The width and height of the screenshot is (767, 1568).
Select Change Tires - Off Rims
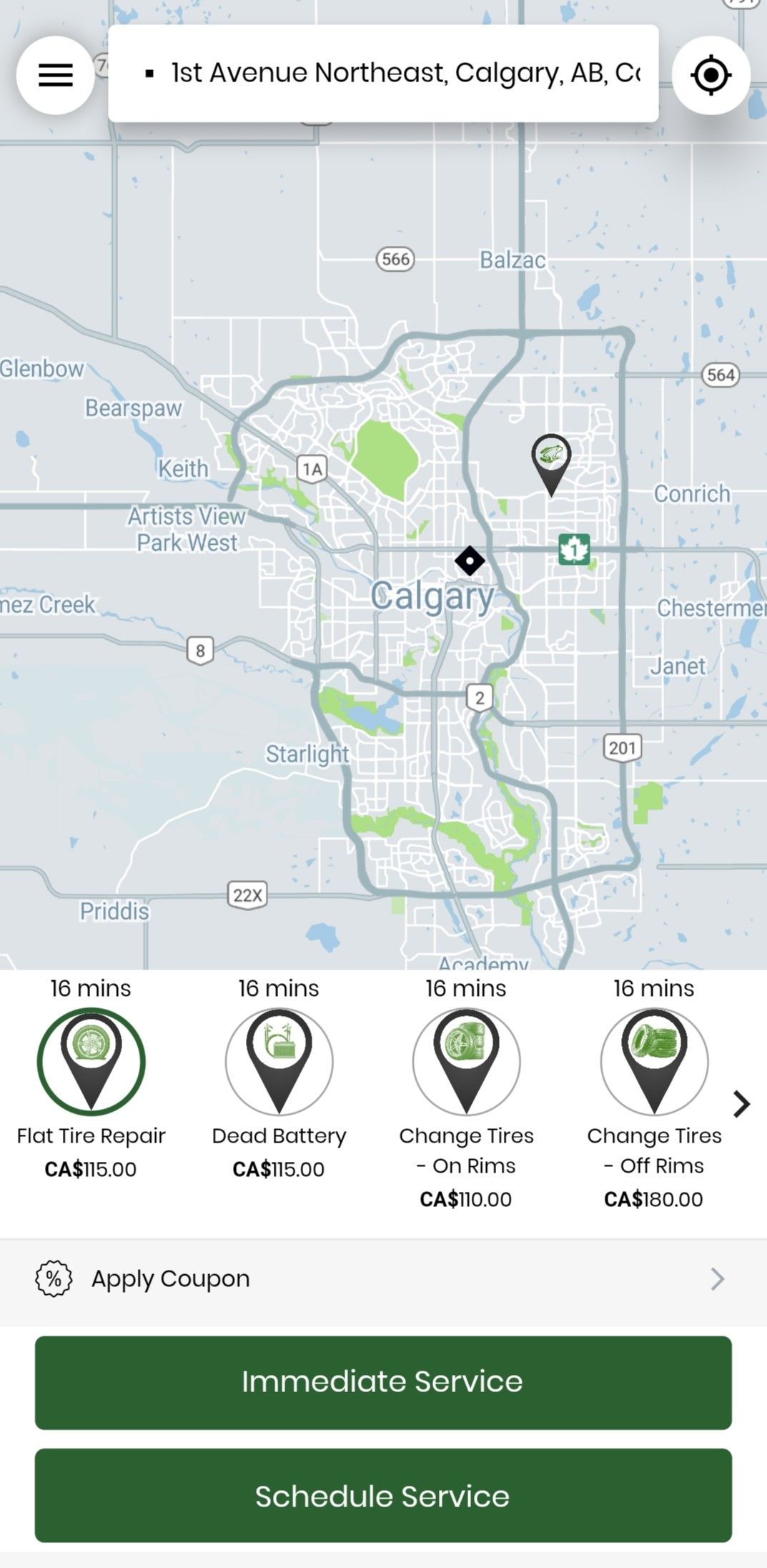(x=654, y=1062)
